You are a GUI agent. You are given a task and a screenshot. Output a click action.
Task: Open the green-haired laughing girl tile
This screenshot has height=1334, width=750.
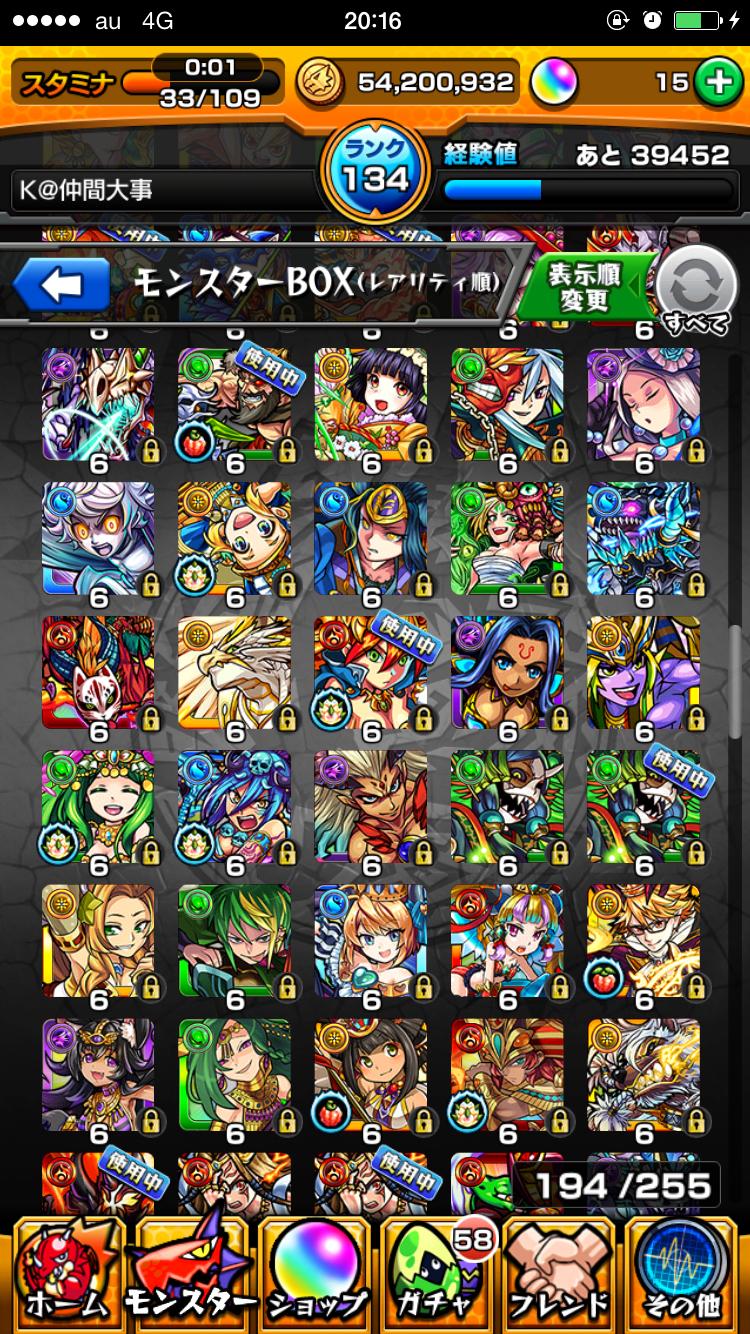(98, 807)
